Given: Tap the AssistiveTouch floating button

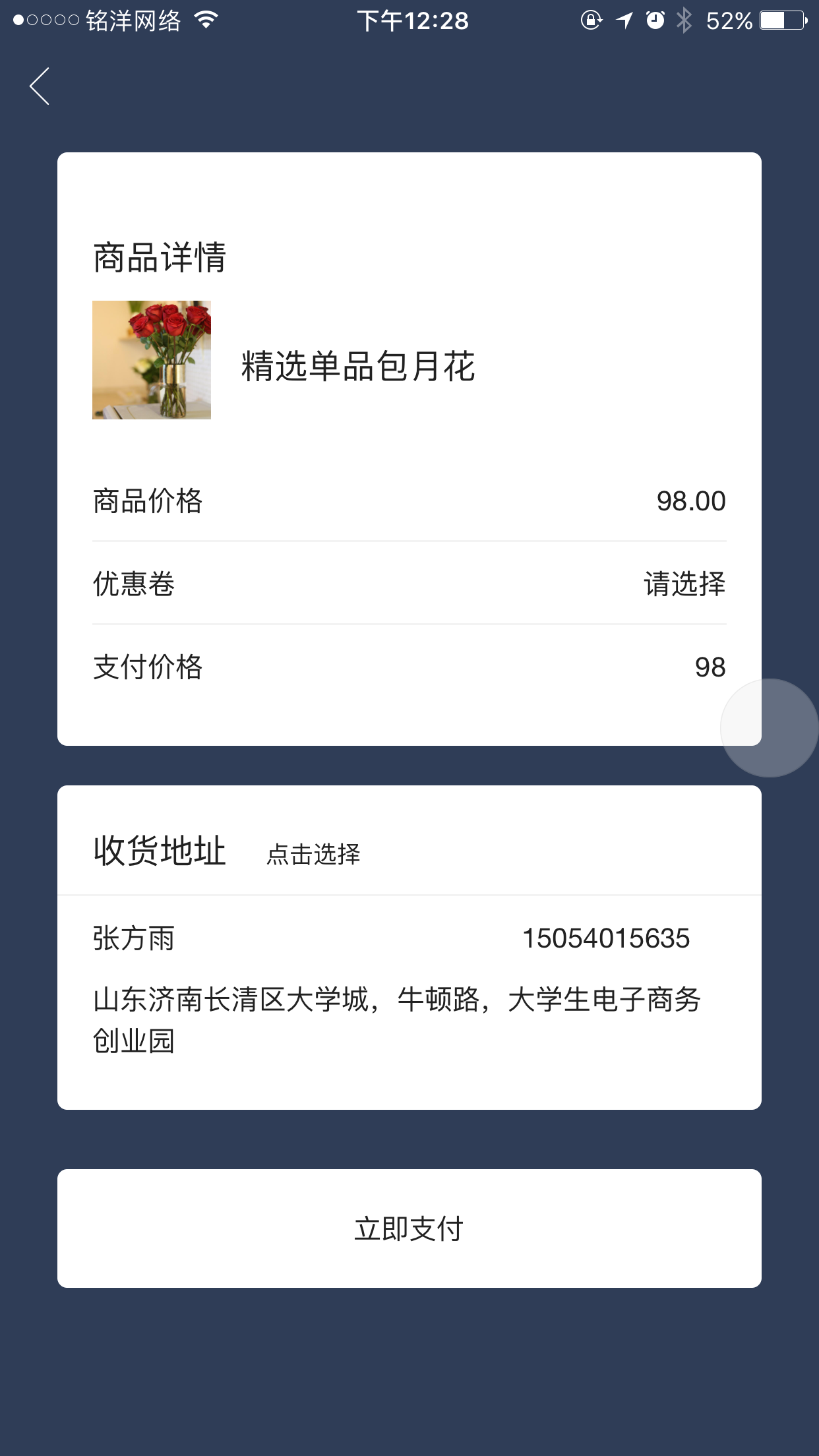Looking at the screenshot, I should [x=769, y=728].
